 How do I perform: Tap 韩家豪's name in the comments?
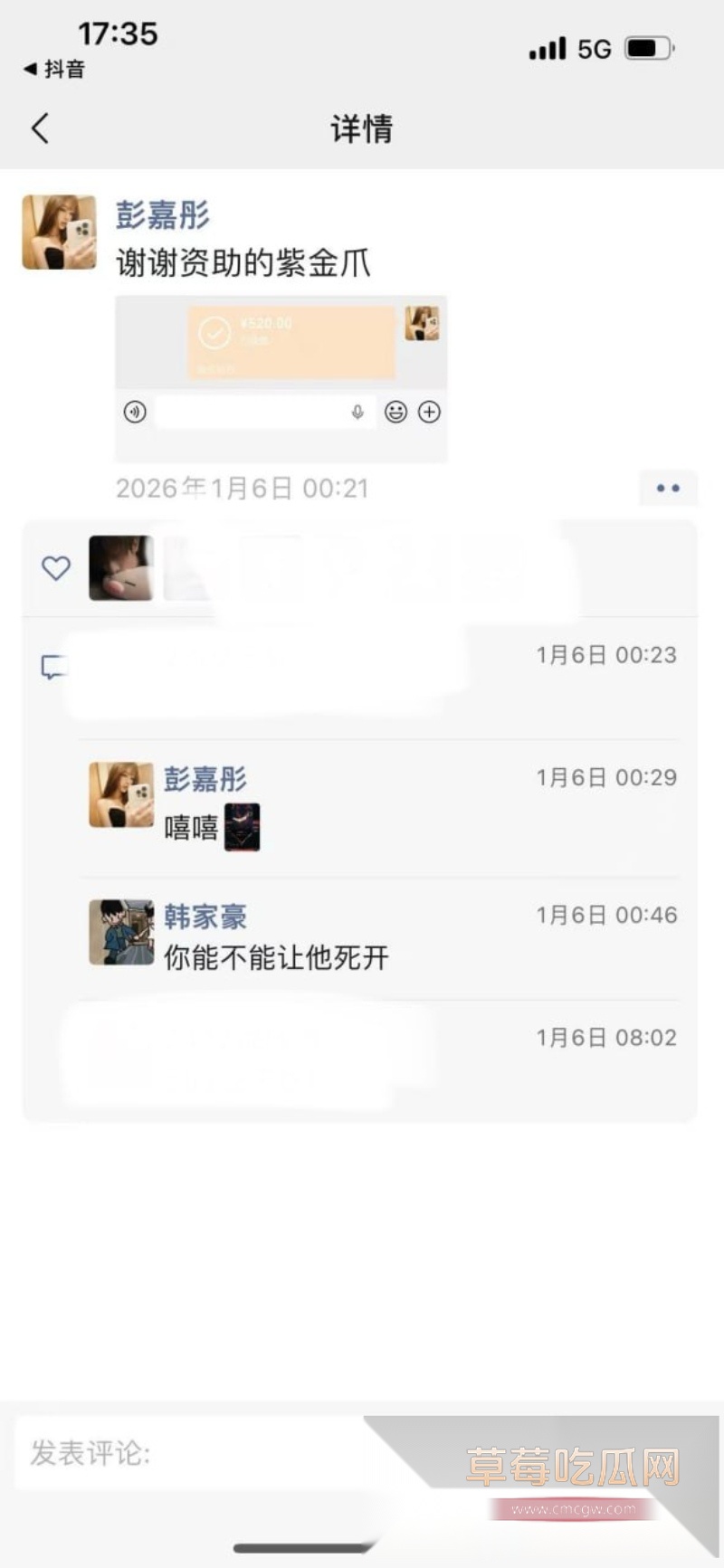(205, 917)
